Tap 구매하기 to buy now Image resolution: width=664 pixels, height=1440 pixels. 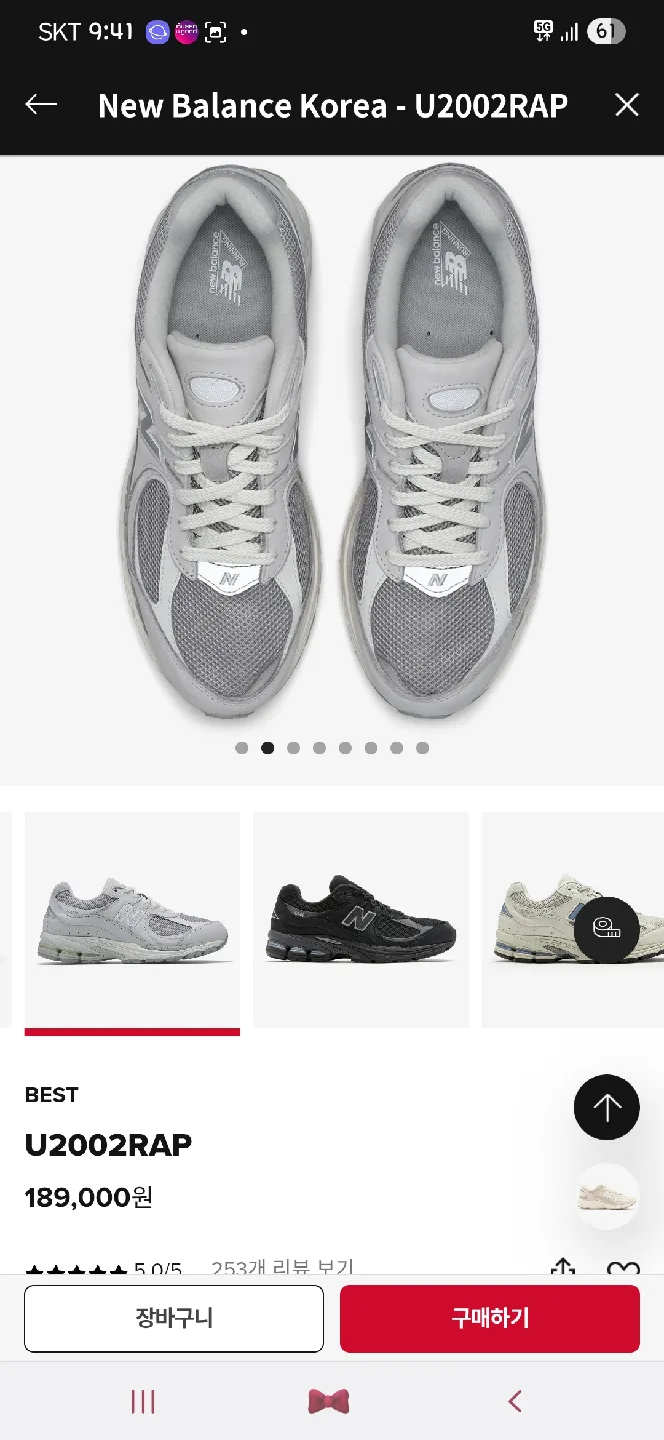point(490,1318)
